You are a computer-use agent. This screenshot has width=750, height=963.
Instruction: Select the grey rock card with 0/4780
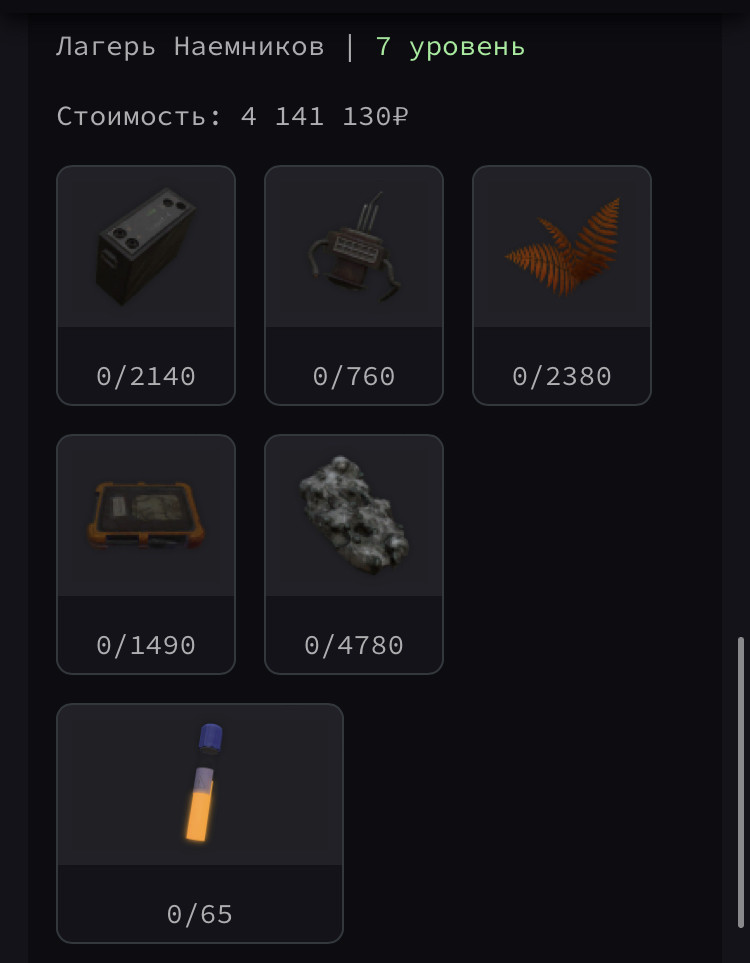[354, 554]
